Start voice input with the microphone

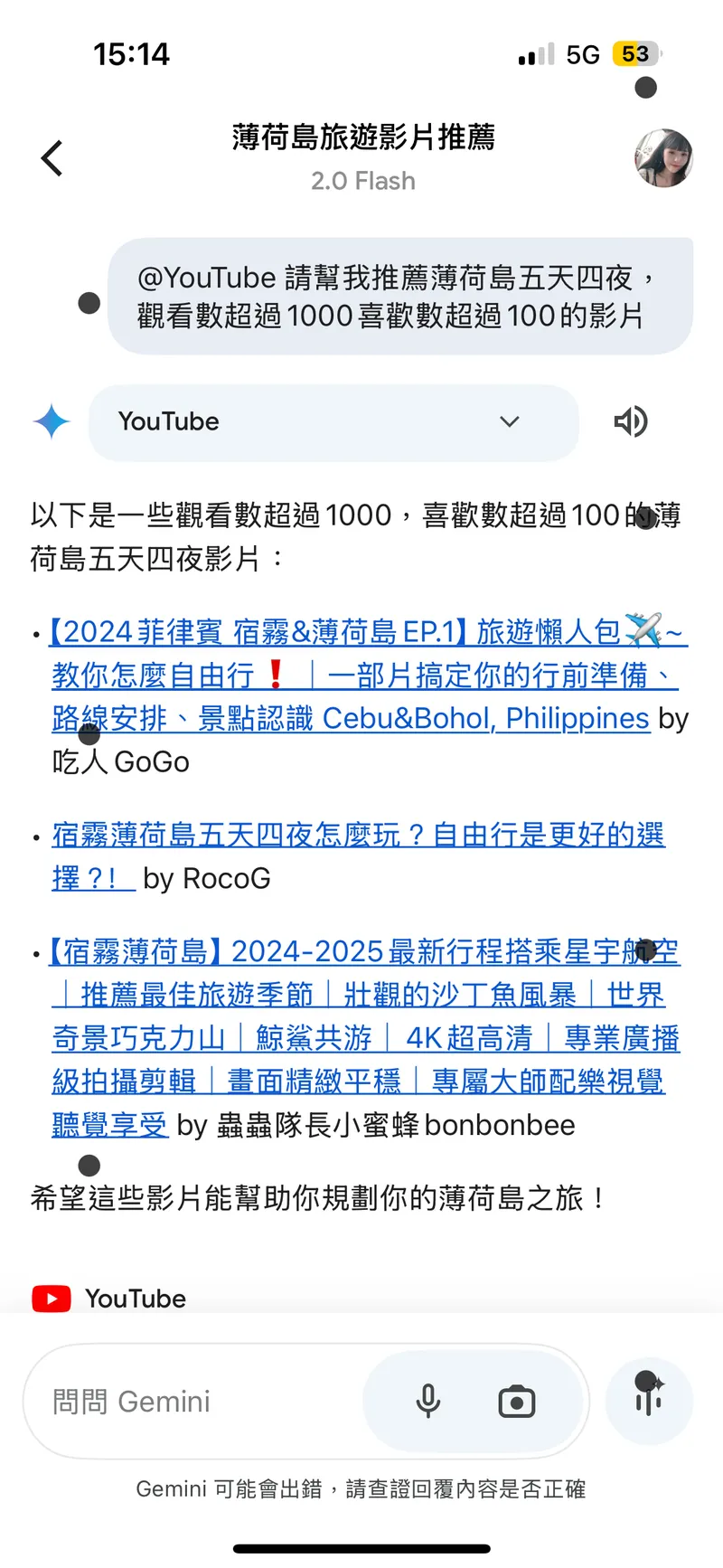(x=427, y=1402)
